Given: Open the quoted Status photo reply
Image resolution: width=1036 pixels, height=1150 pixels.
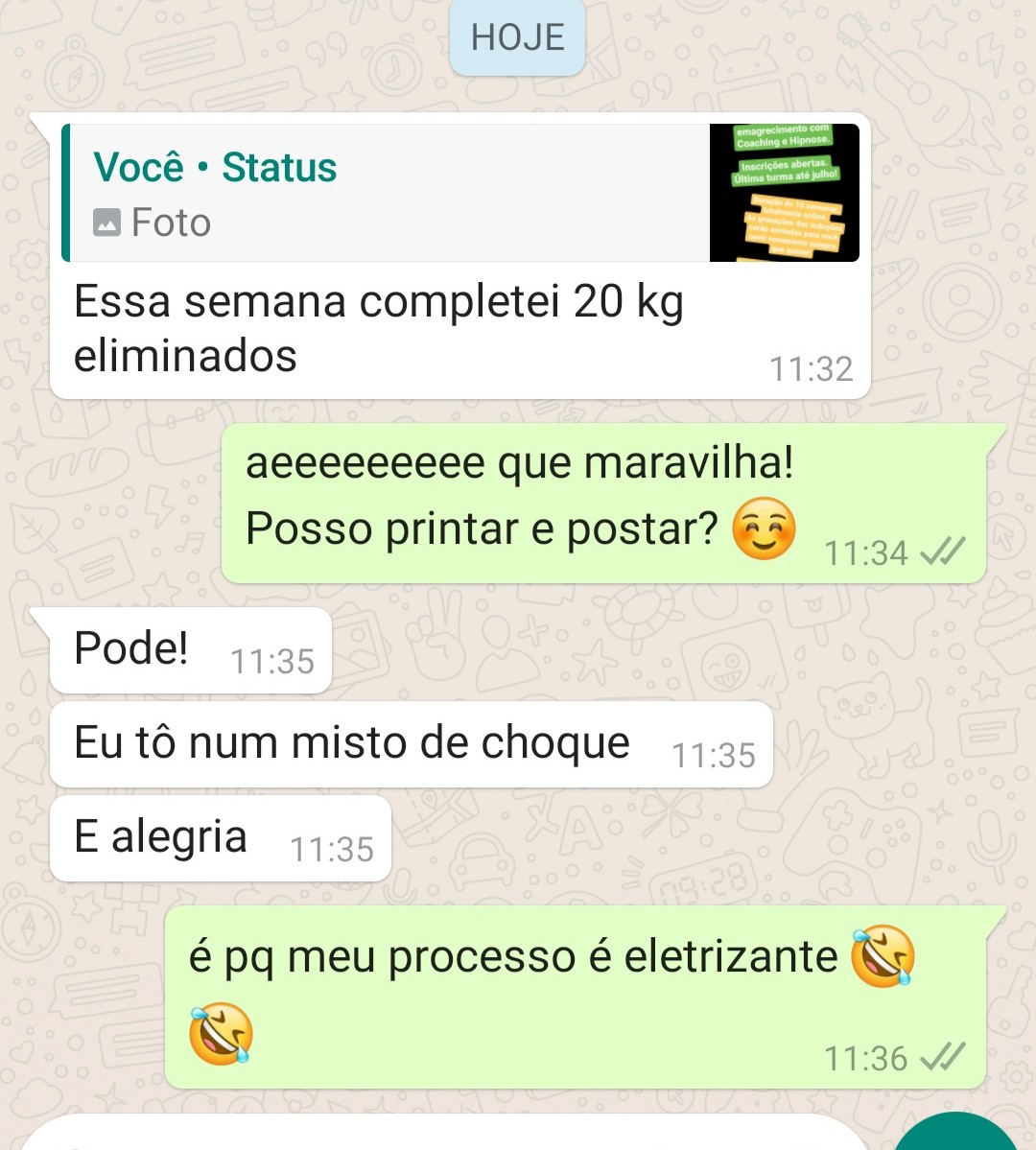Looking at the screenshot, I should (x=460, y=193).
